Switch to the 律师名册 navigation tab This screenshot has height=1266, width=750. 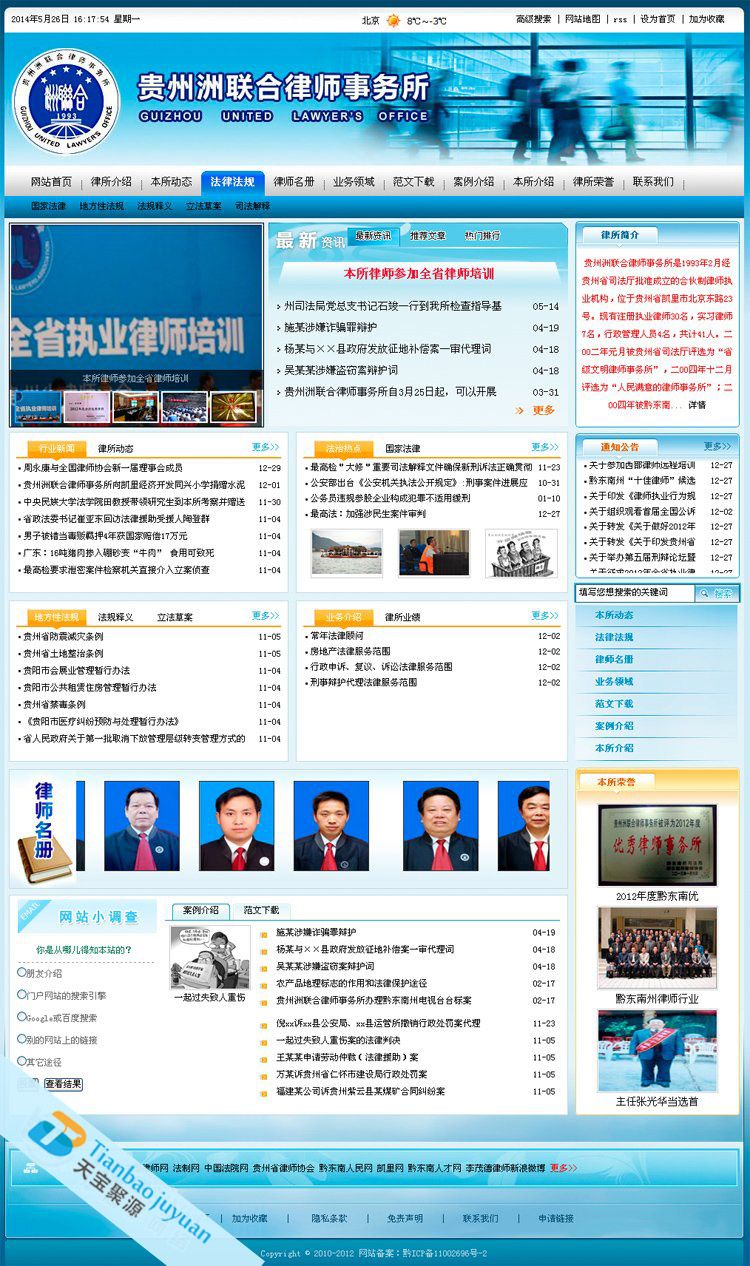[294, 182]
